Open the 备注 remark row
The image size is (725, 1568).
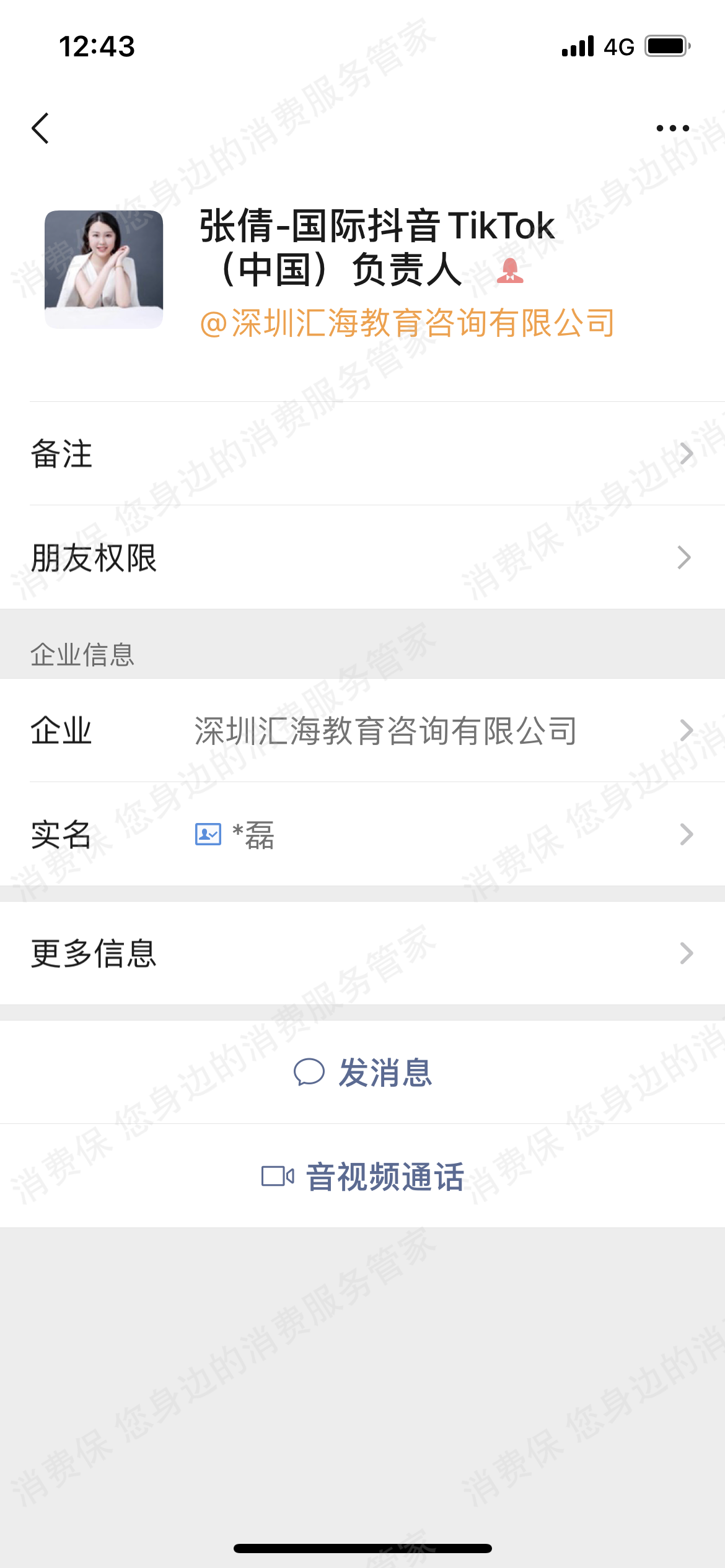(362, 454)
